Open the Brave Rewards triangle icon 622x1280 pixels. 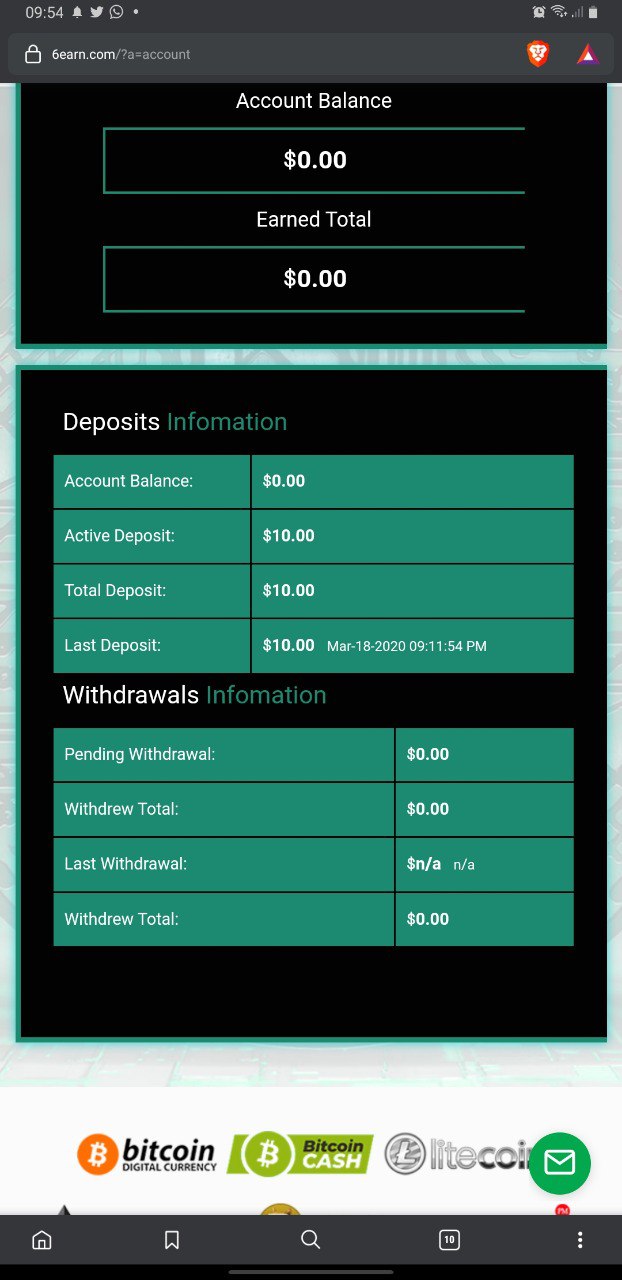point(587,55)
